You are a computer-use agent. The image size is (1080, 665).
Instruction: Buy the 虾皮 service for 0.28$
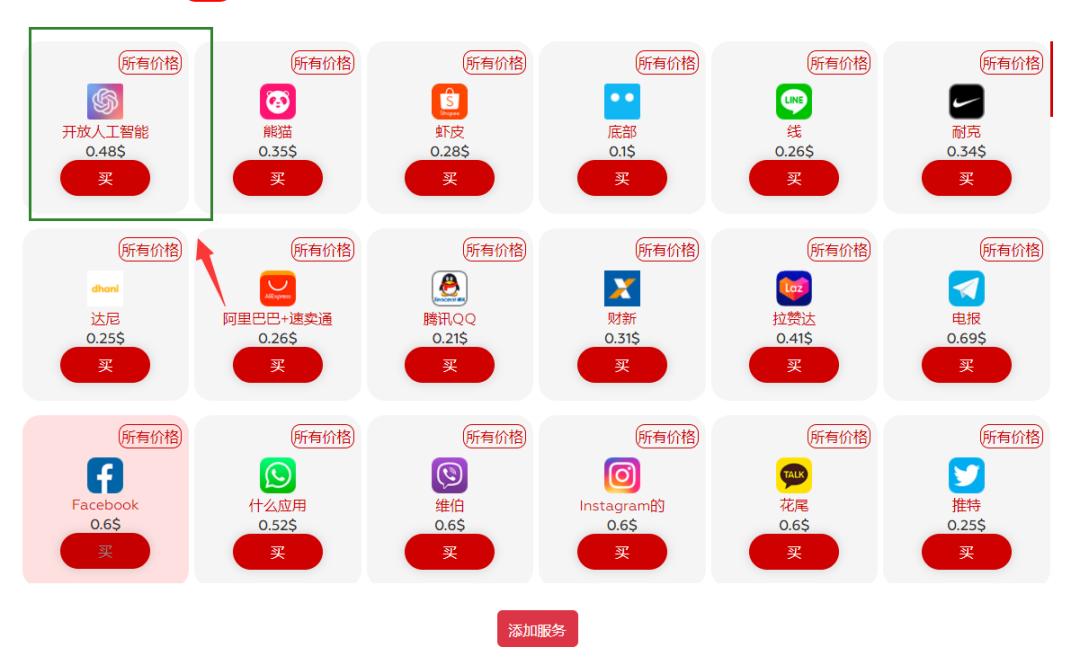click(x=449, y=178)
